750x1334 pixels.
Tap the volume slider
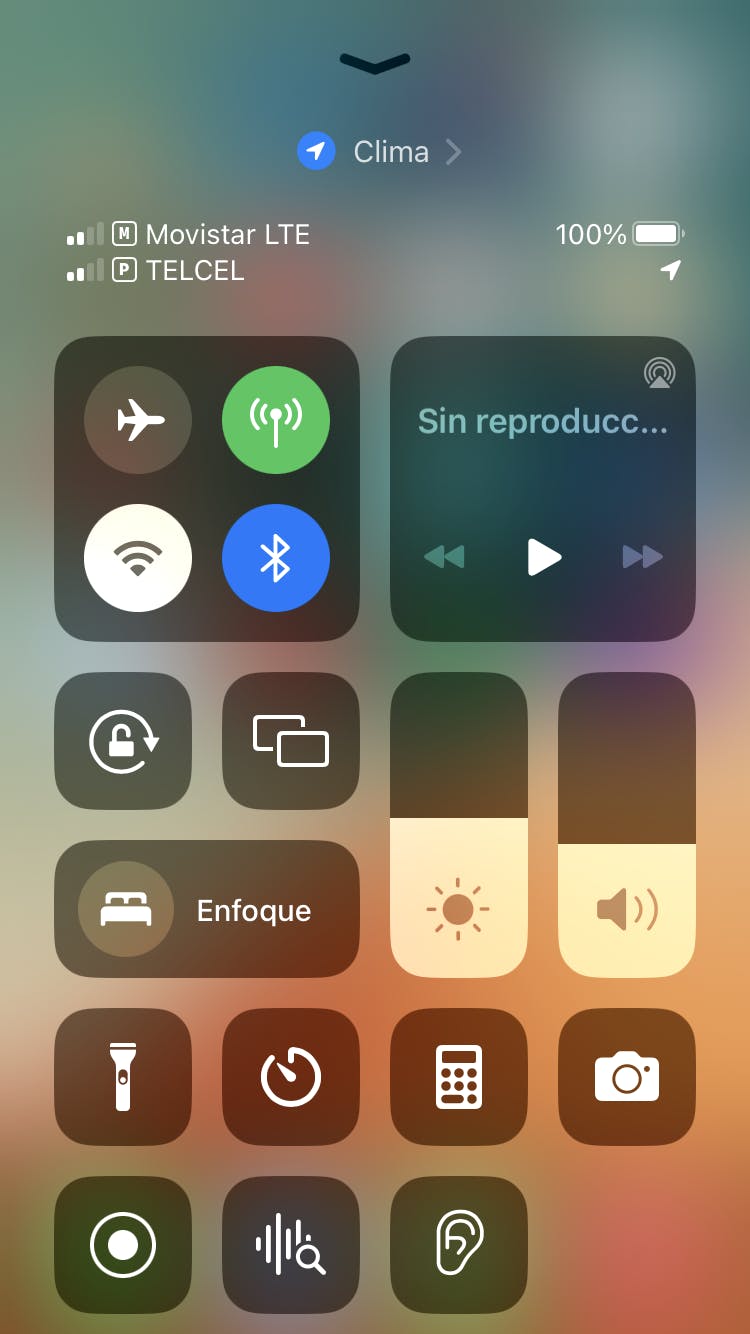coord(626,825)
